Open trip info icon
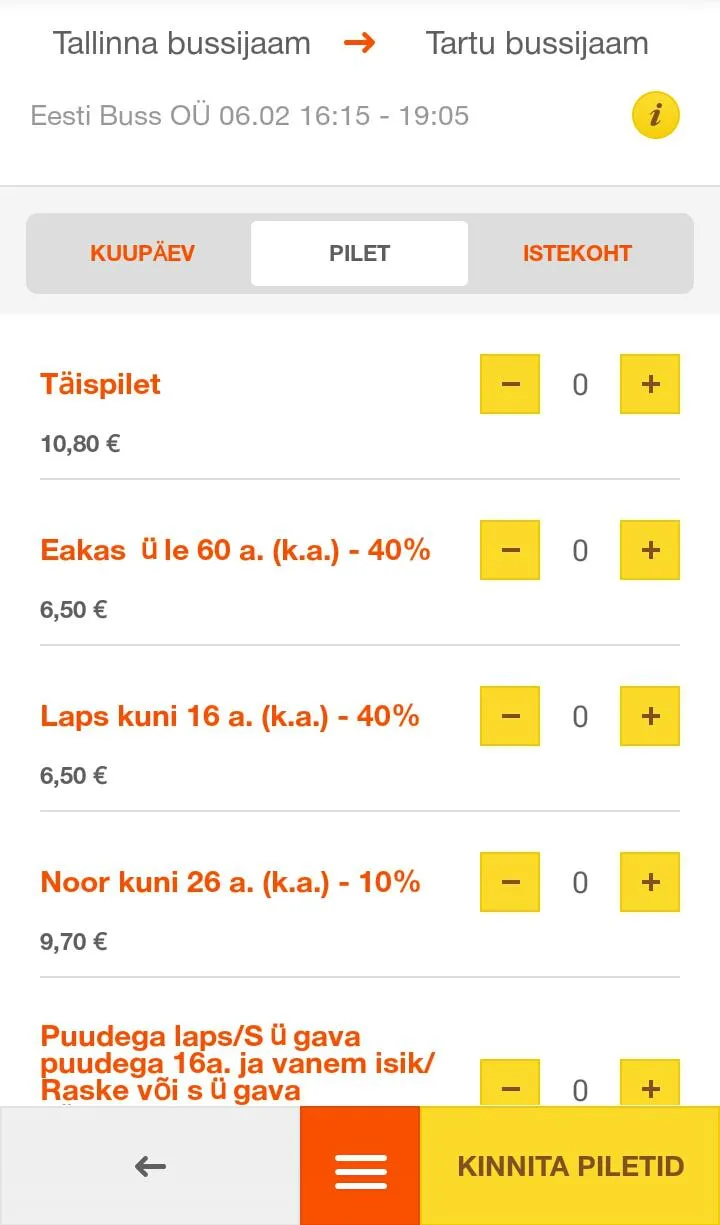 [656, 116]
